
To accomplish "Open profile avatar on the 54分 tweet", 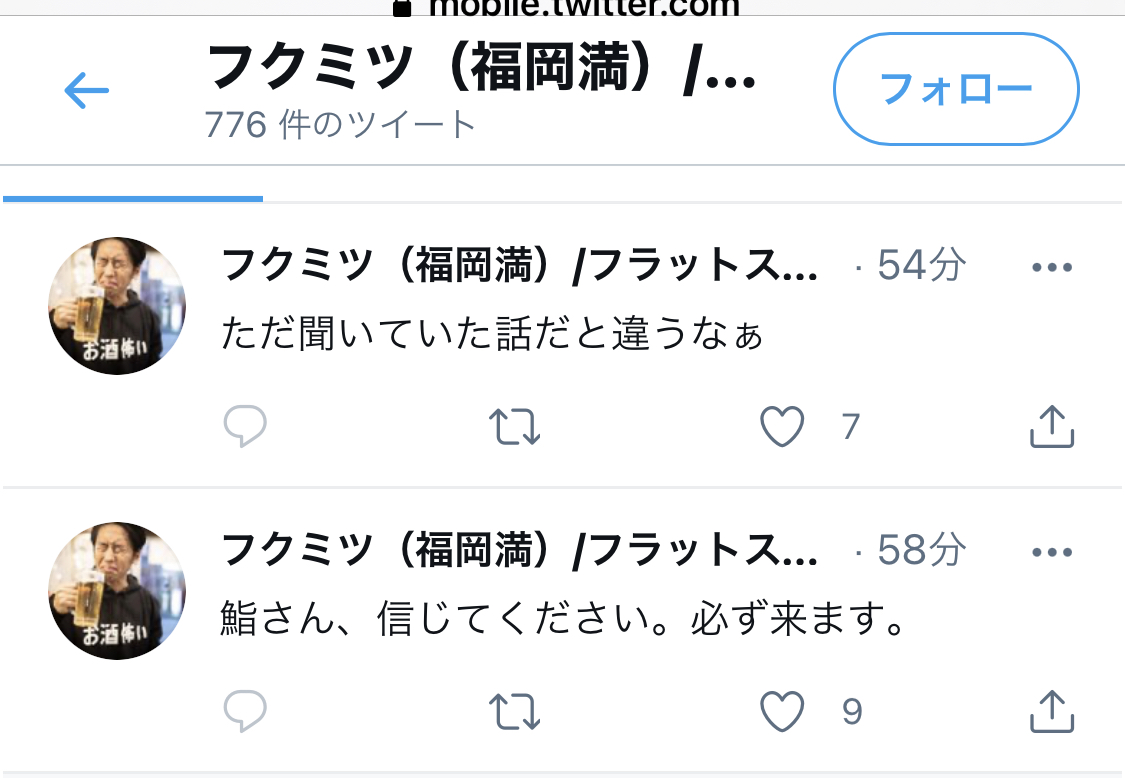I will click(117, 306).
